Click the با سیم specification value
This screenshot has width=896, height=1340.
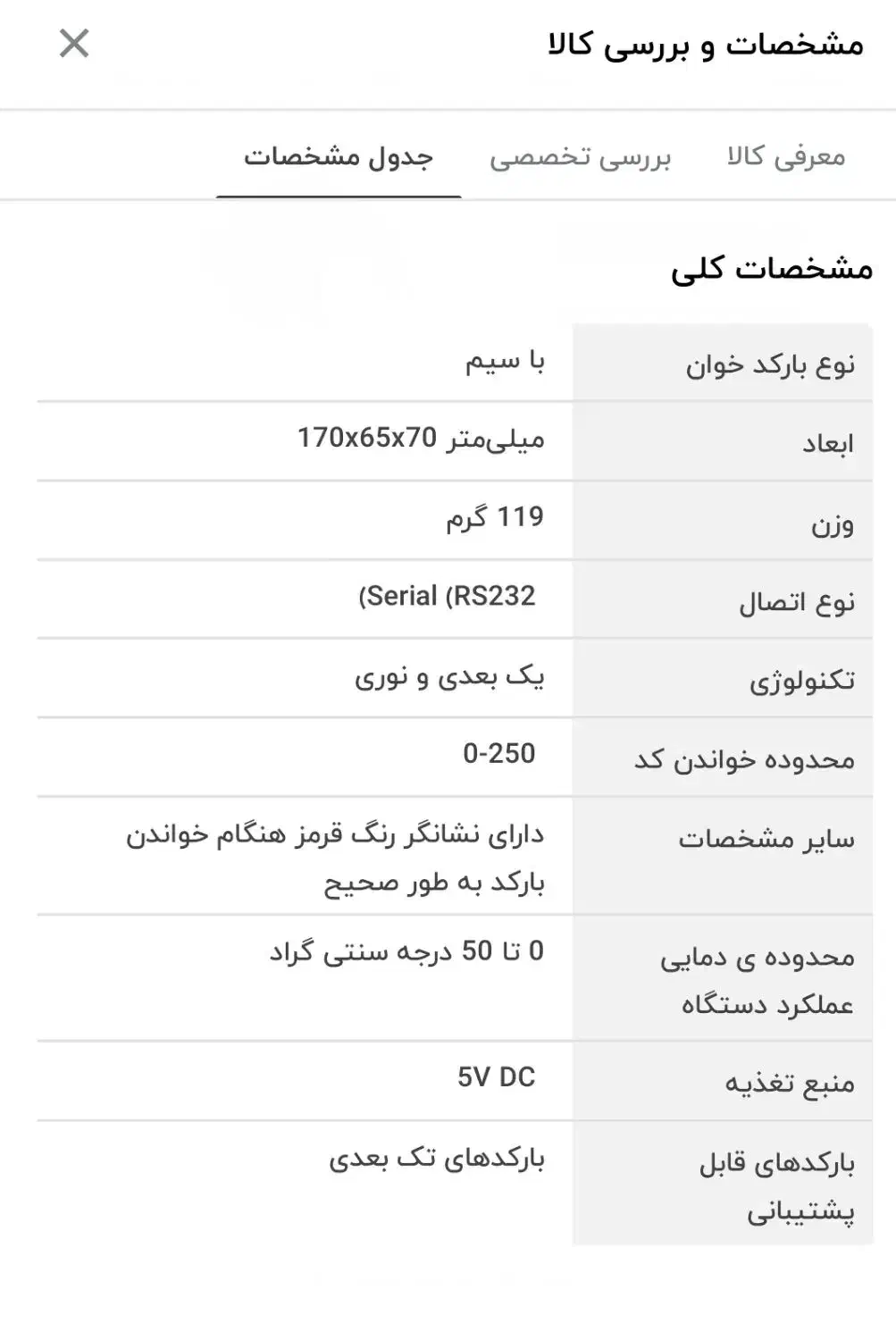coord(508,362)
